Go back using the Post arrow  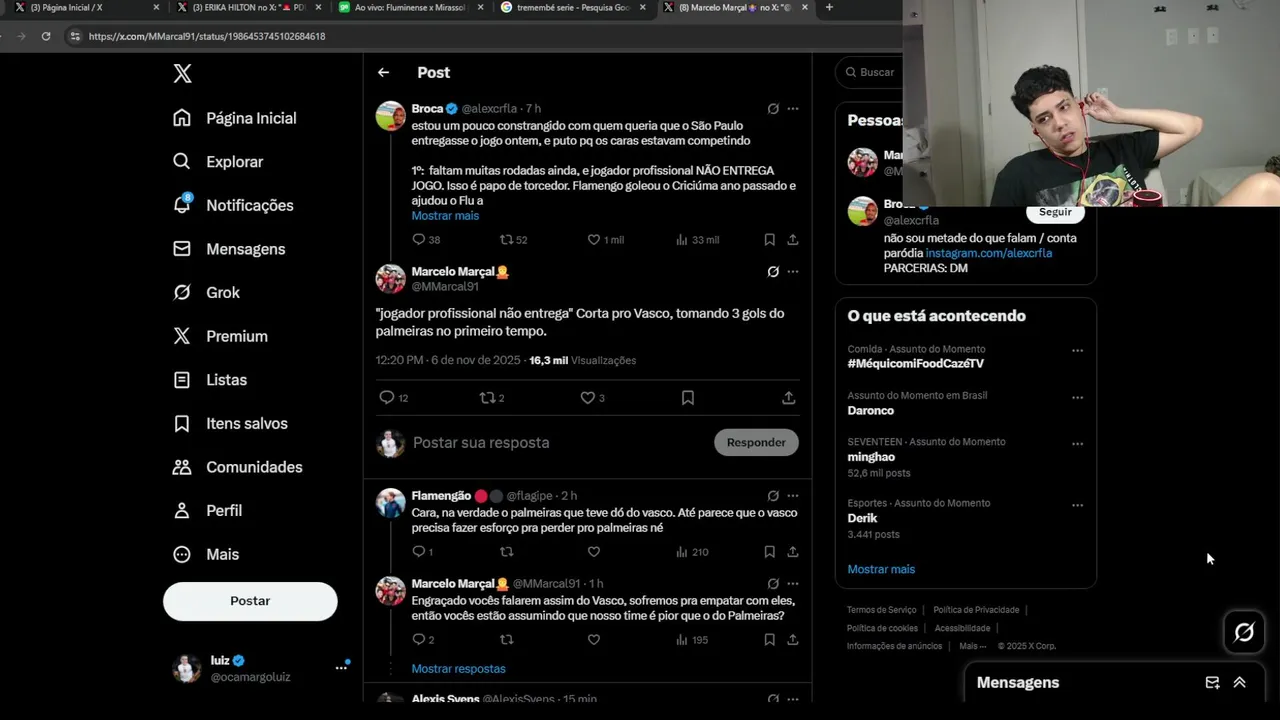click(x=383, y=72)
